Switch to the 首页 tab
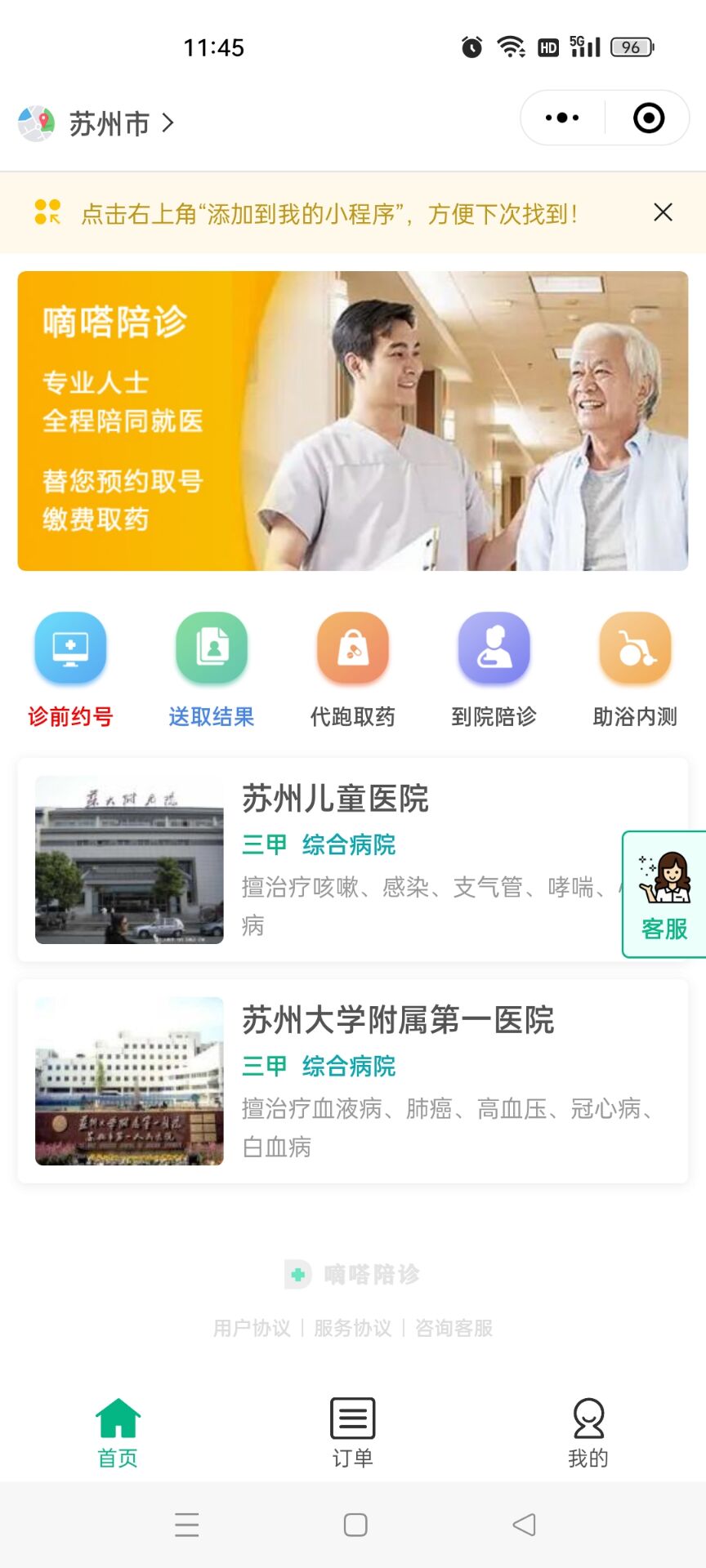 118,1432
